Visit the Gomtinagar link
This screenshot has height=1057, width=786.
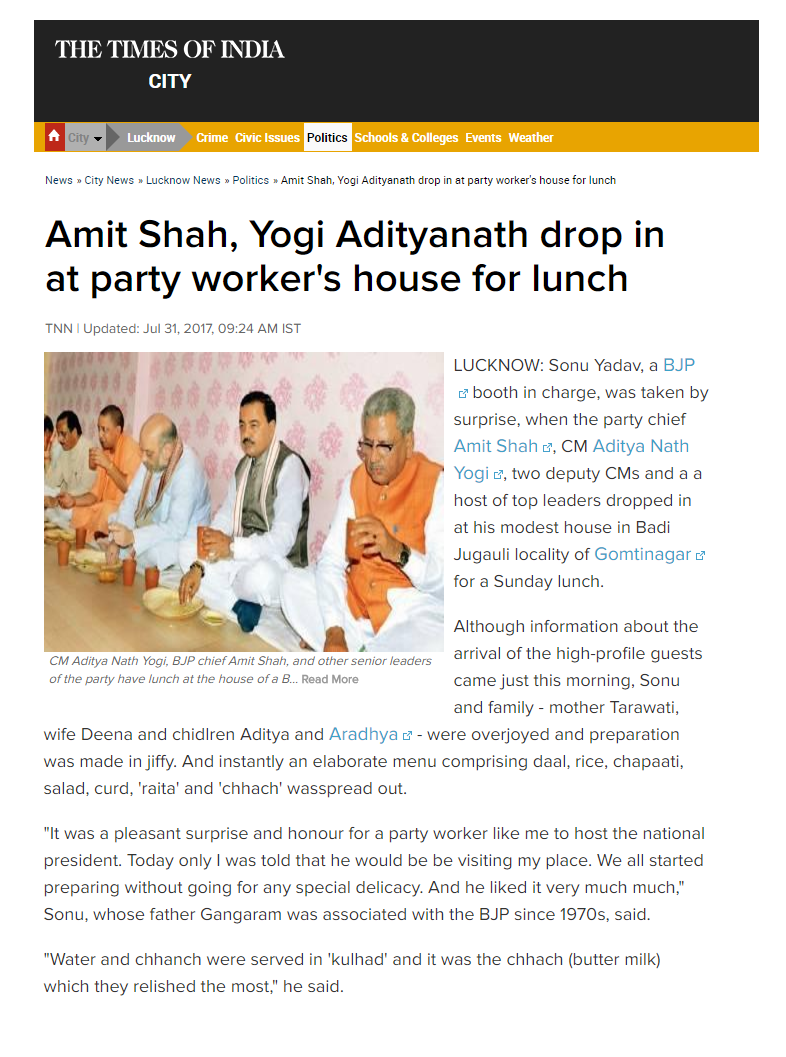click(x=643, y=554)
